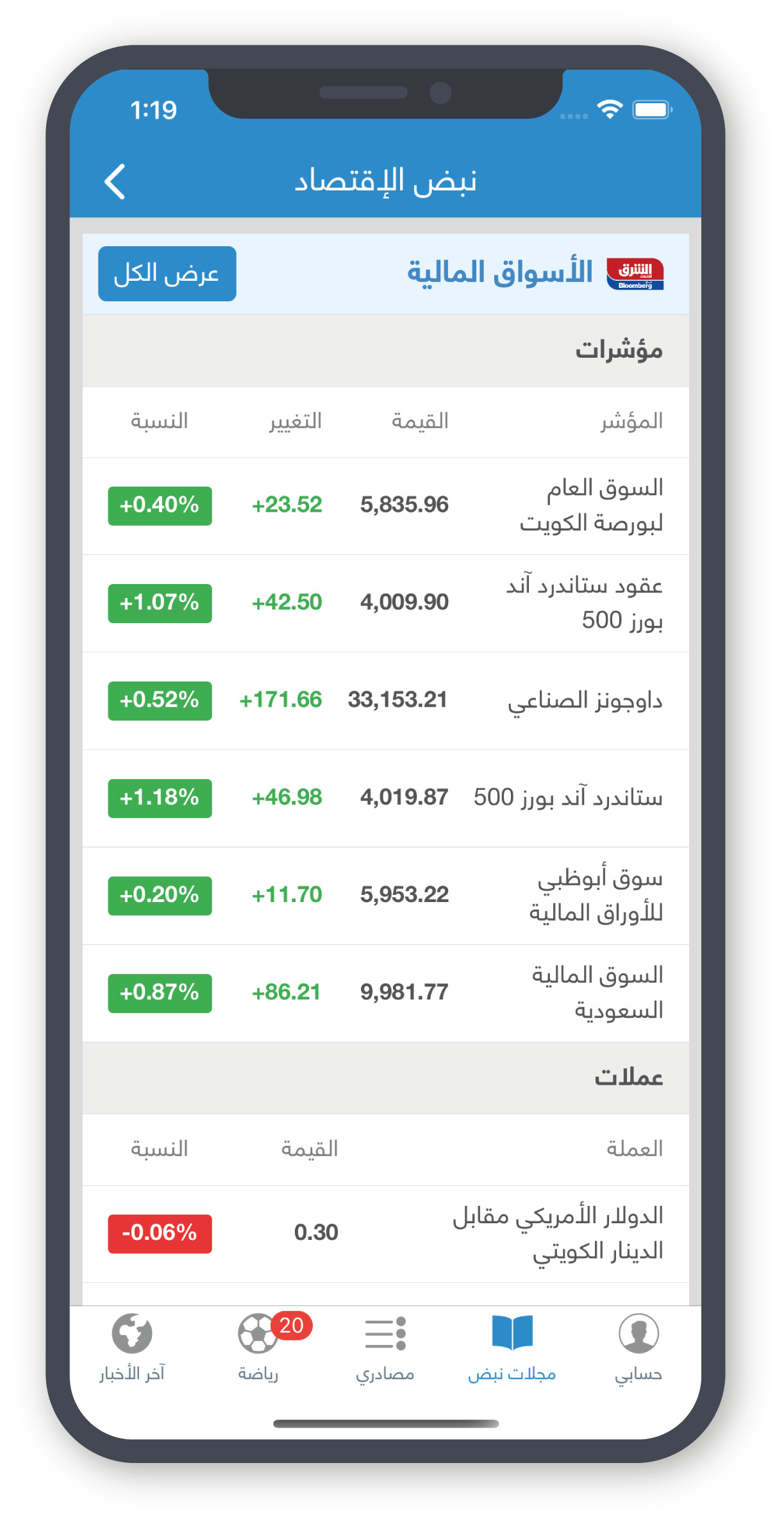This screenshot has height=1522, width=784.
Task: Tap the عرض الكل button
Action: [167, 274]
